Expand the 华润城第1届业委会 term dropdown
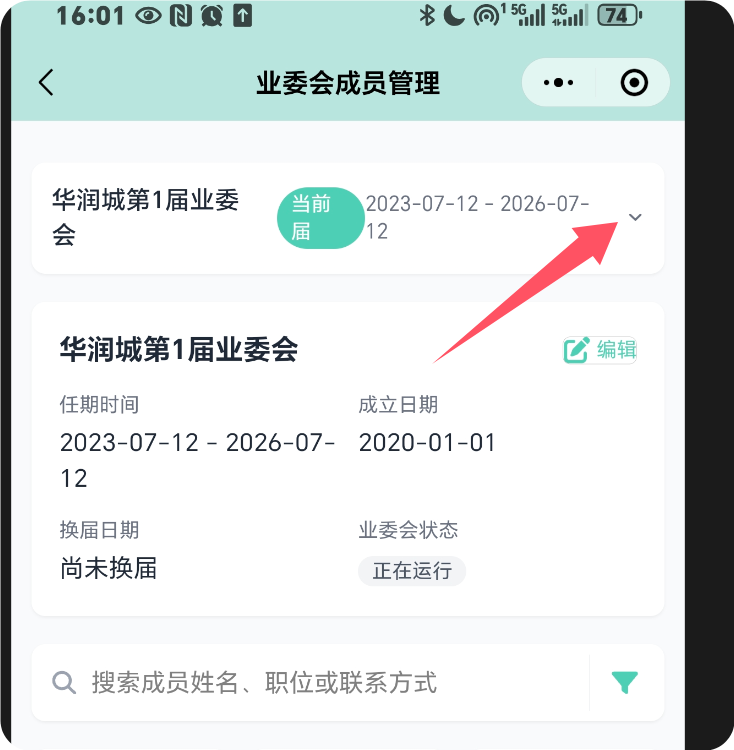The height and width of the screenshot is (750, 734). 635,218
